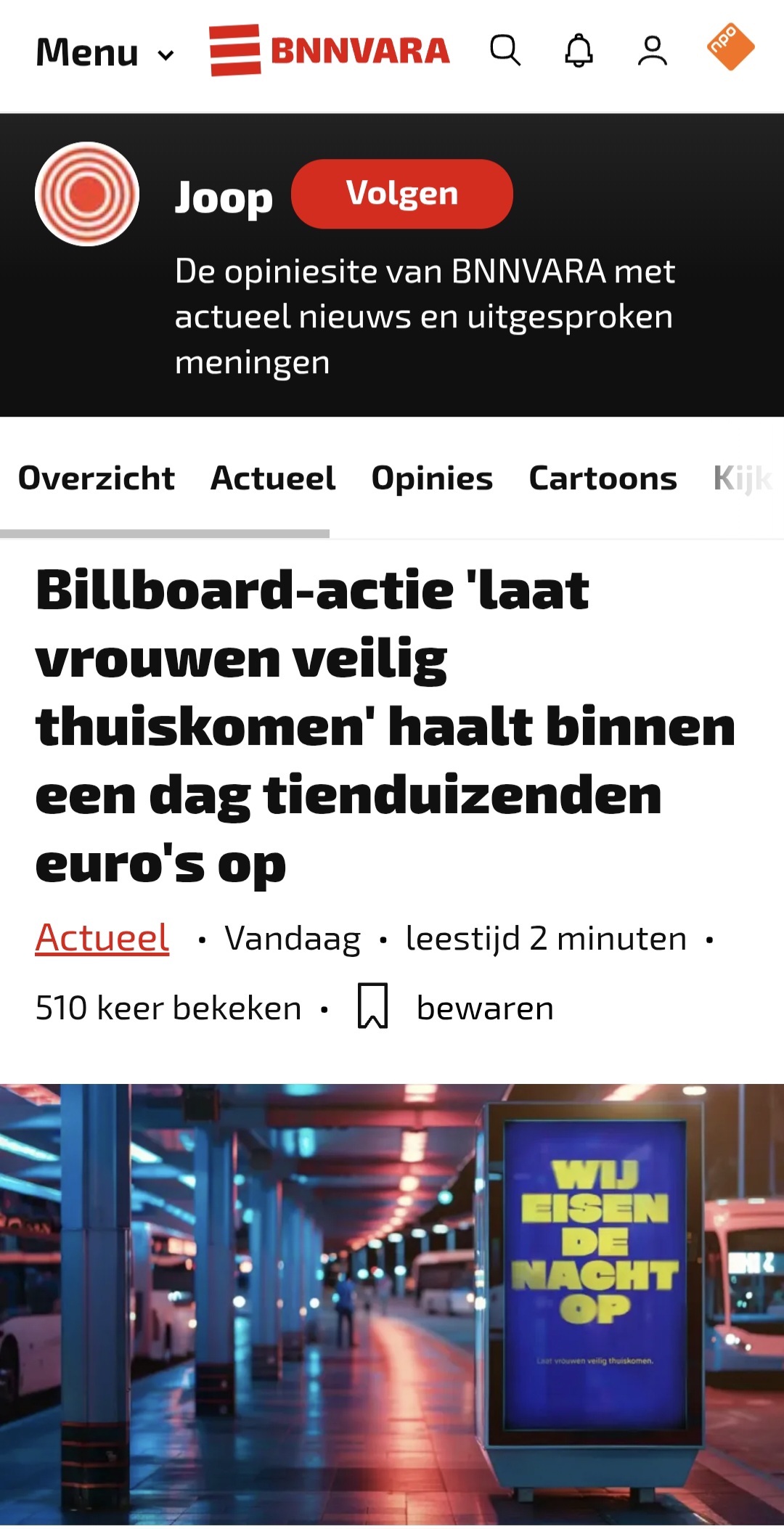Switch to the Cartoons tab
This screenshot has height=1529, width=784.
pyautogui.click(x=603, y=478)
